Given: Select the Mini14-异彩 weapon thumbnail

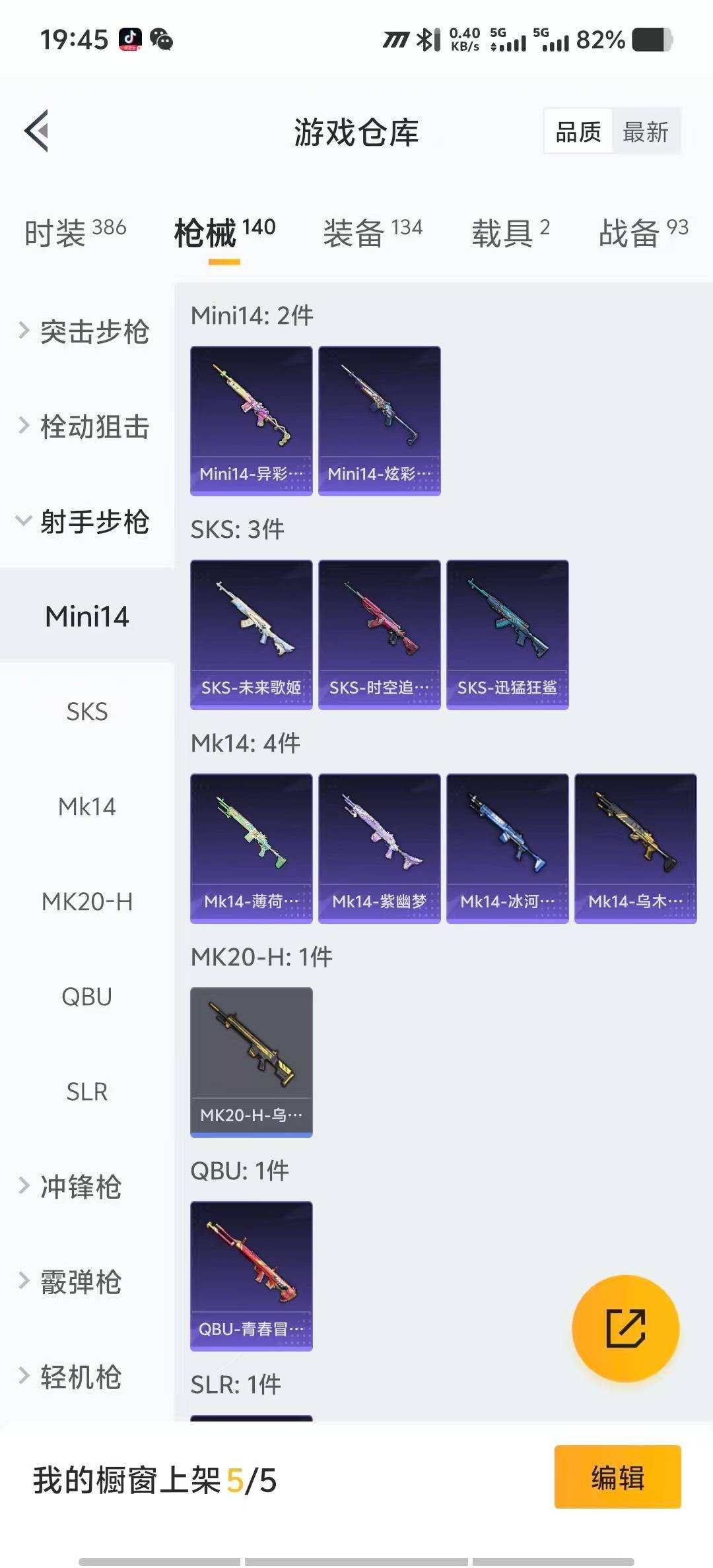Looking at the screenshot, I should click(251, 417).
